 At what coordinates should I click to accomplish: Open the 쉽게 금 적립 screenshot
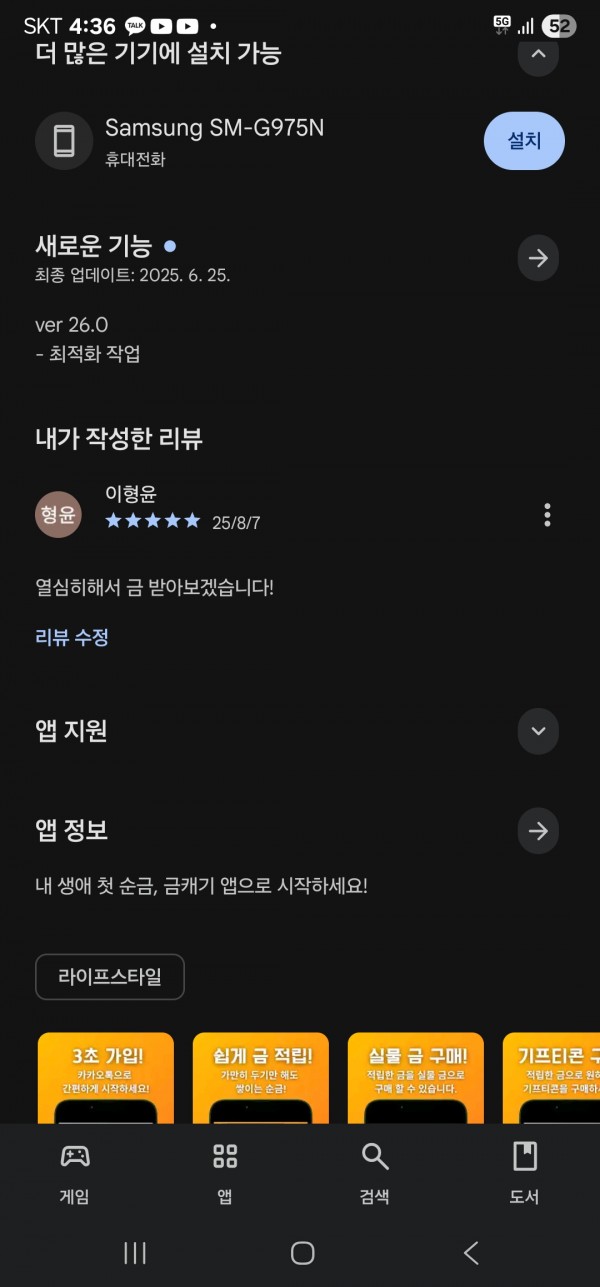(261, 1078)
